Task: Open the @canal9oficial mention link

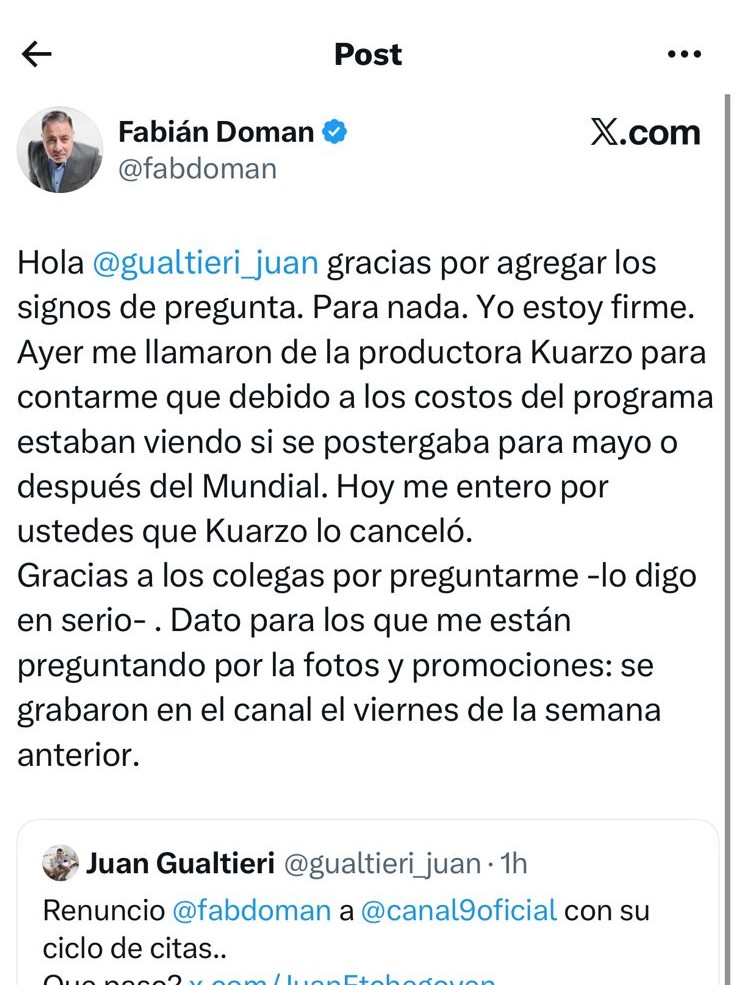Action: pos(458,911)
